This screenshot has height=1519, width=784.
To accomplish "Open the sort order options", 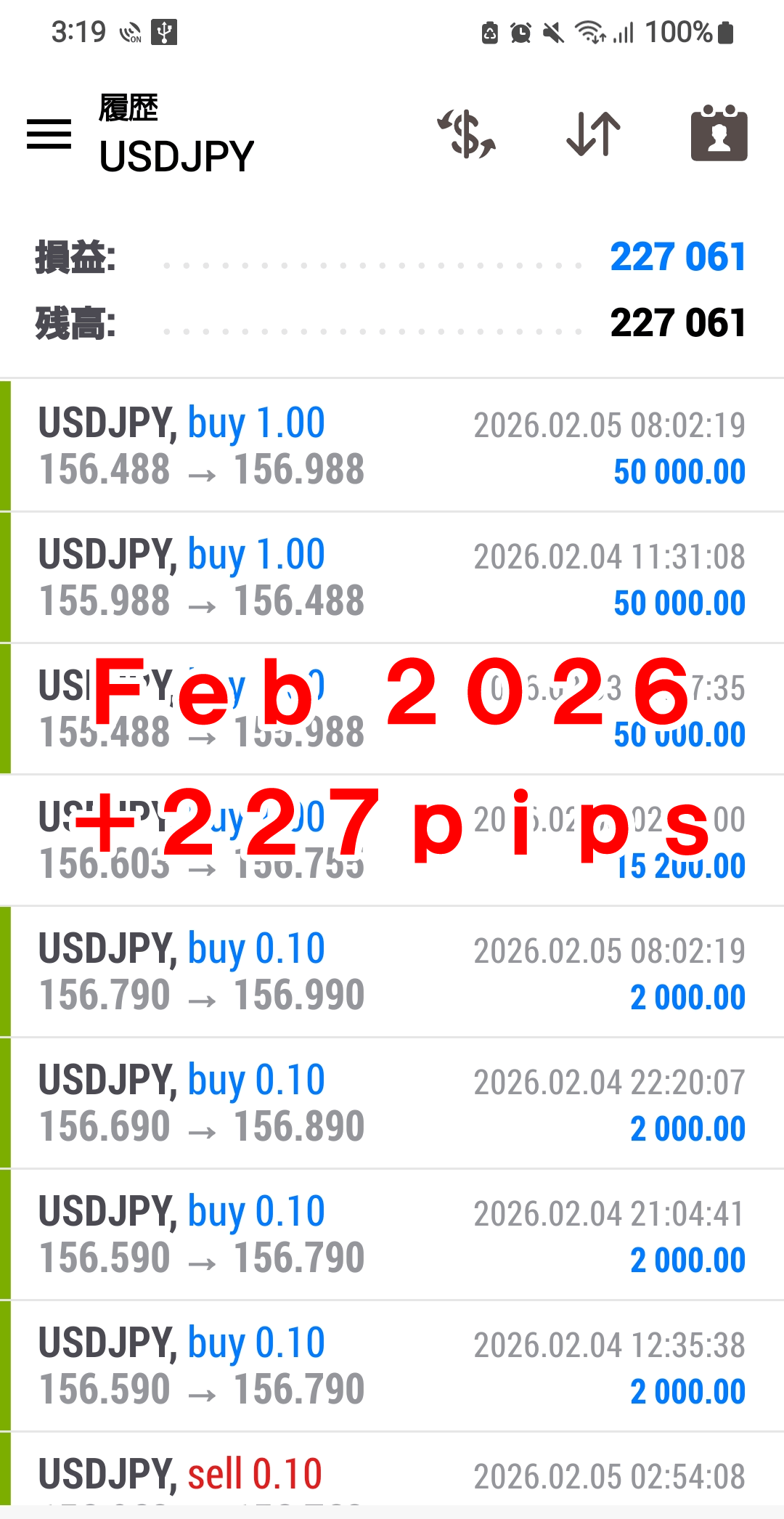I will pyautogui.click(x=594, y=134).
